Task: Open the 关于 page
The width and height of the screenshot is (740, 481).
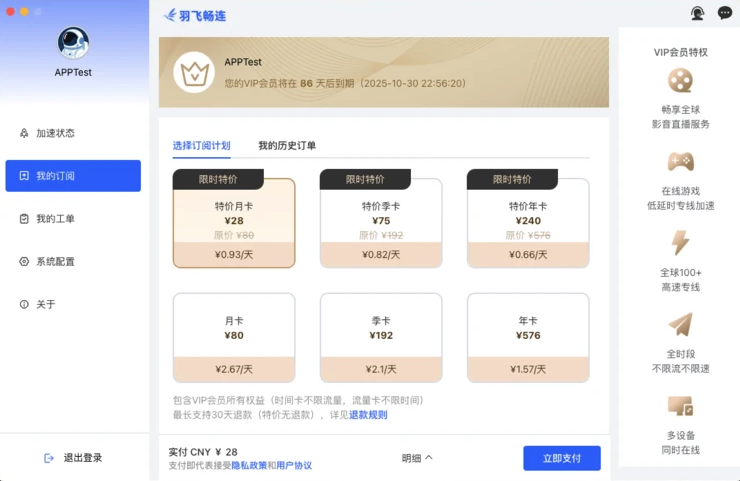Action: click(45, 305)
